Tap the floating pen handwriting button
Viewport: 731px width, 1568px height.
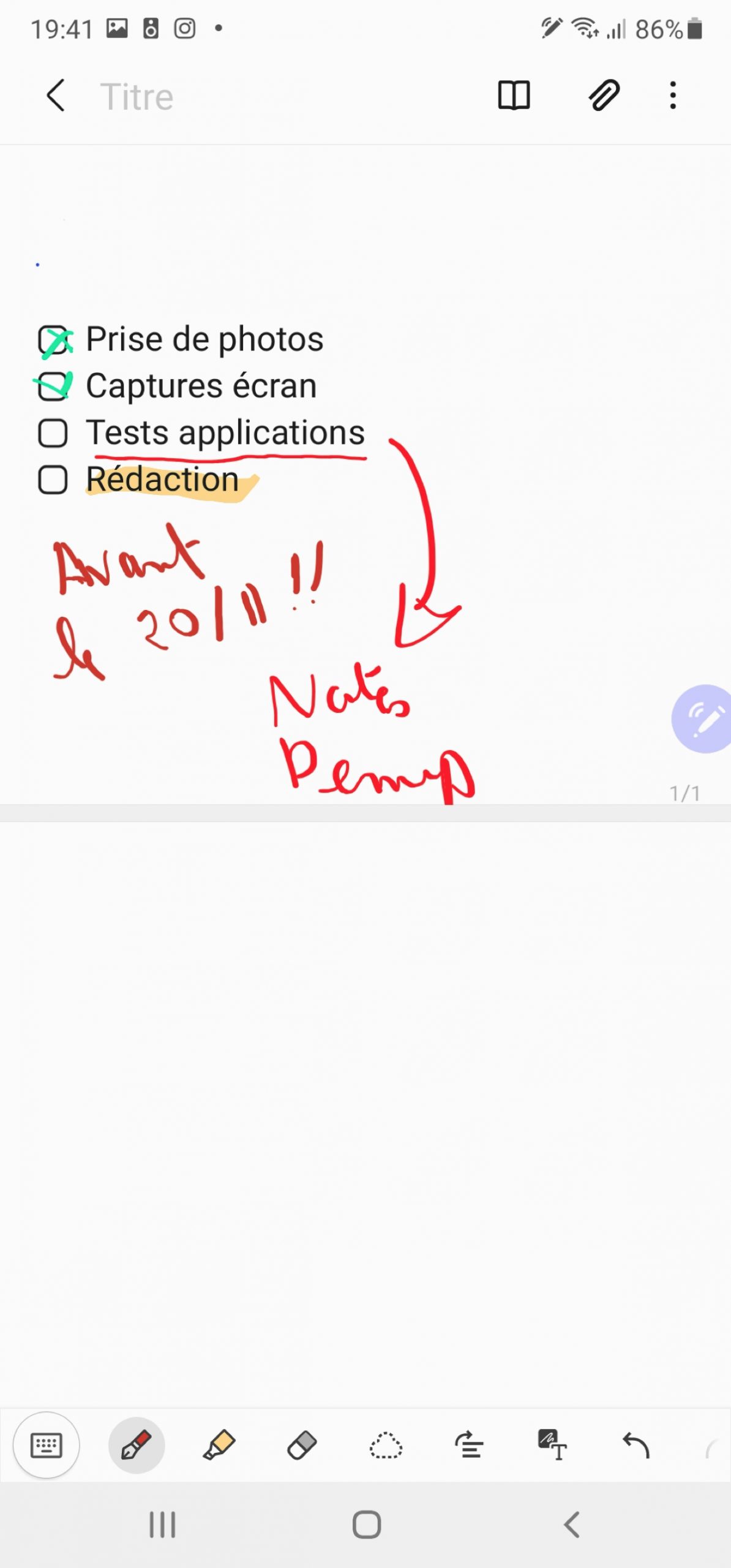pos(703,718)
